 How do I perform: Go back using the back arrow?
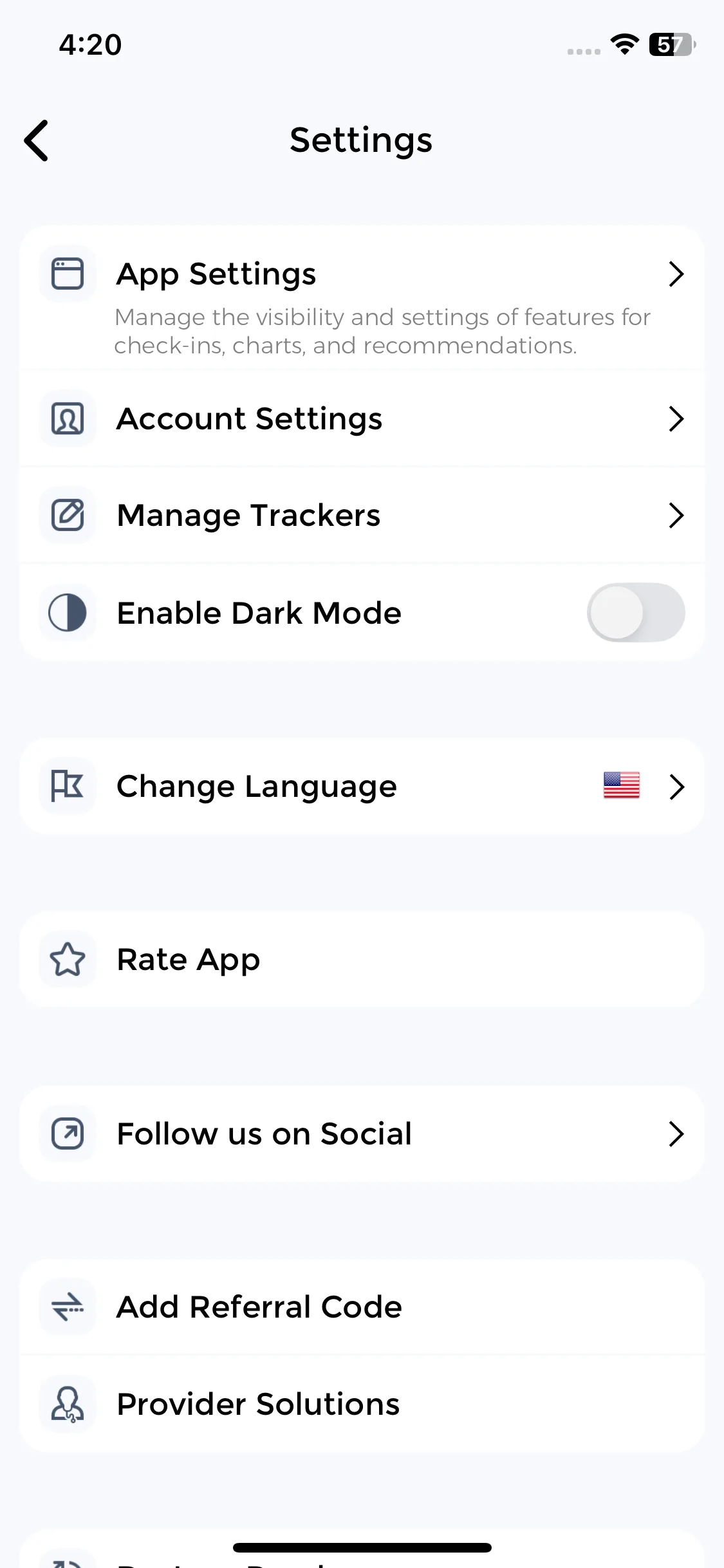pyautogui.click(x=37, y=140)
